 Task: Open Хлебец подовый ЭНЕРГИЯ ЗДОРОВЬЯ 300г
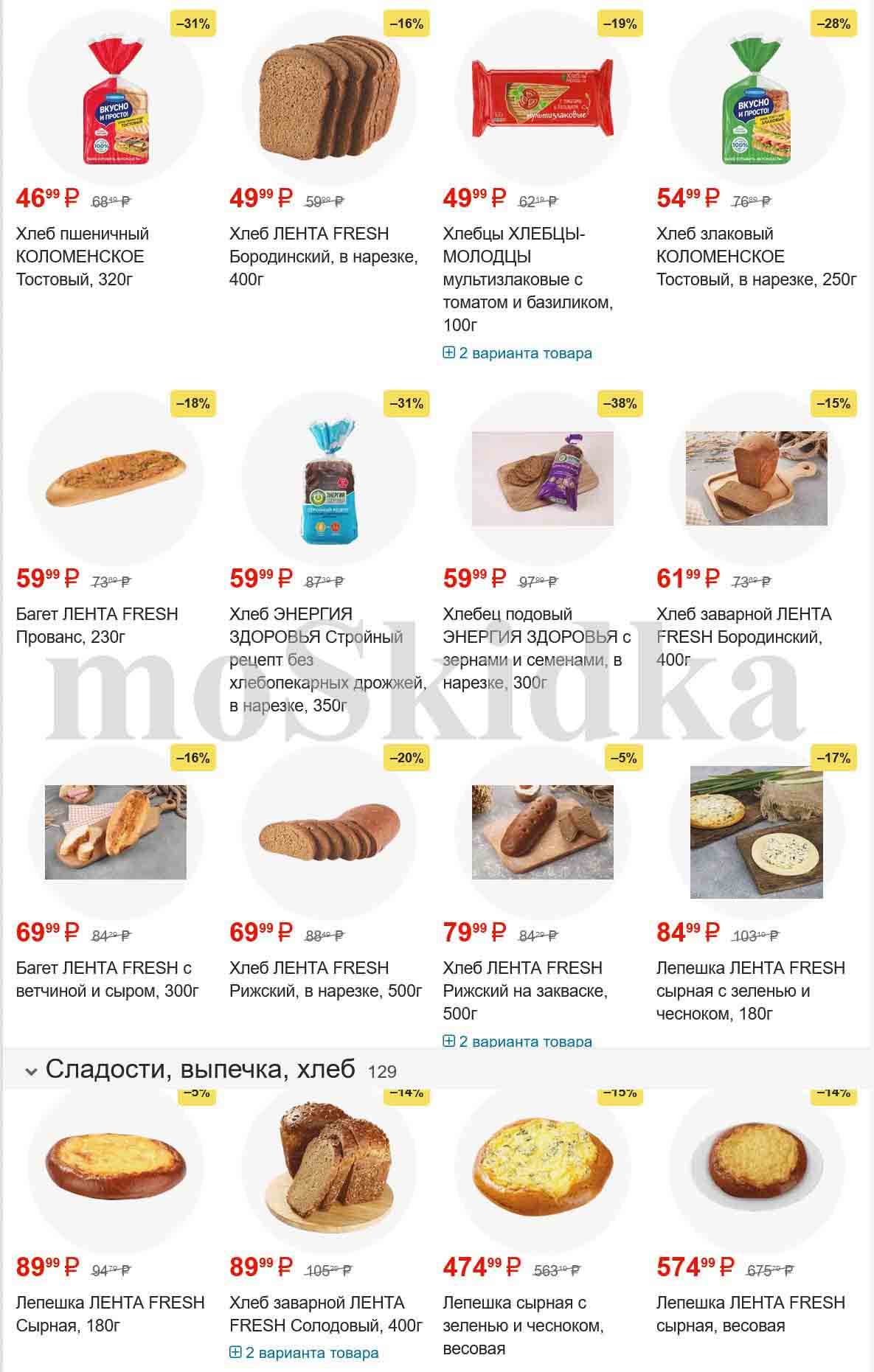click(536, 647)
